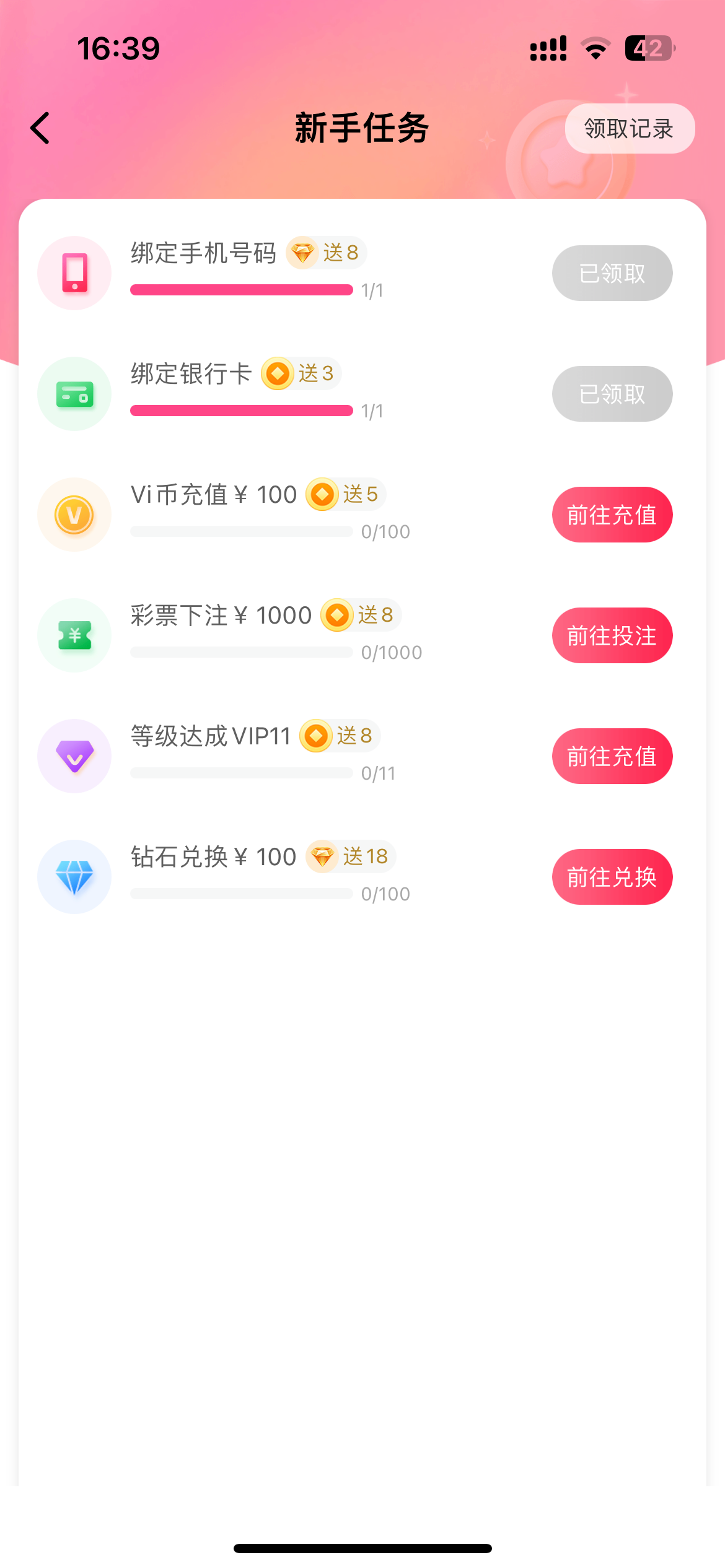Tap 已领取 for 绑定手机号码 task
The height and width of the screenshot is (1568, 725).
click(x=612, y=273)
